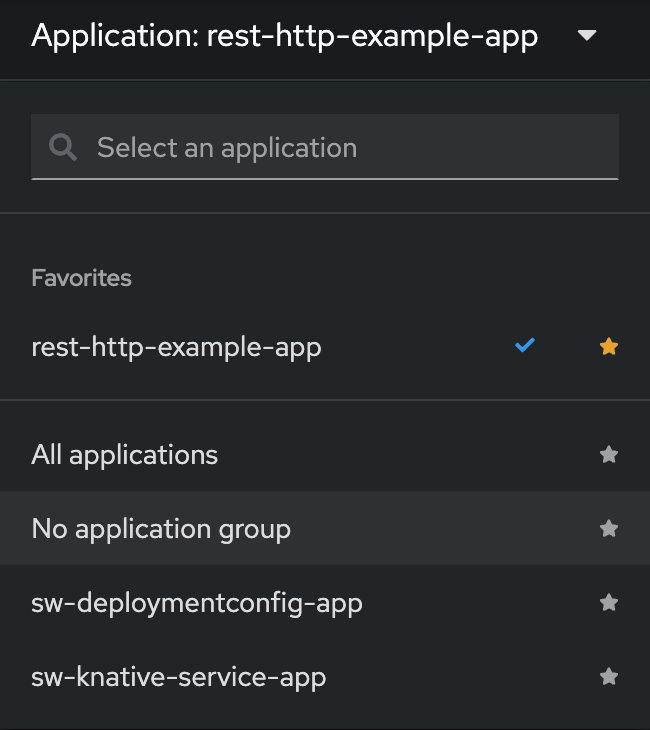Pick sw-knative-service-app from the list

coord(179,677)
